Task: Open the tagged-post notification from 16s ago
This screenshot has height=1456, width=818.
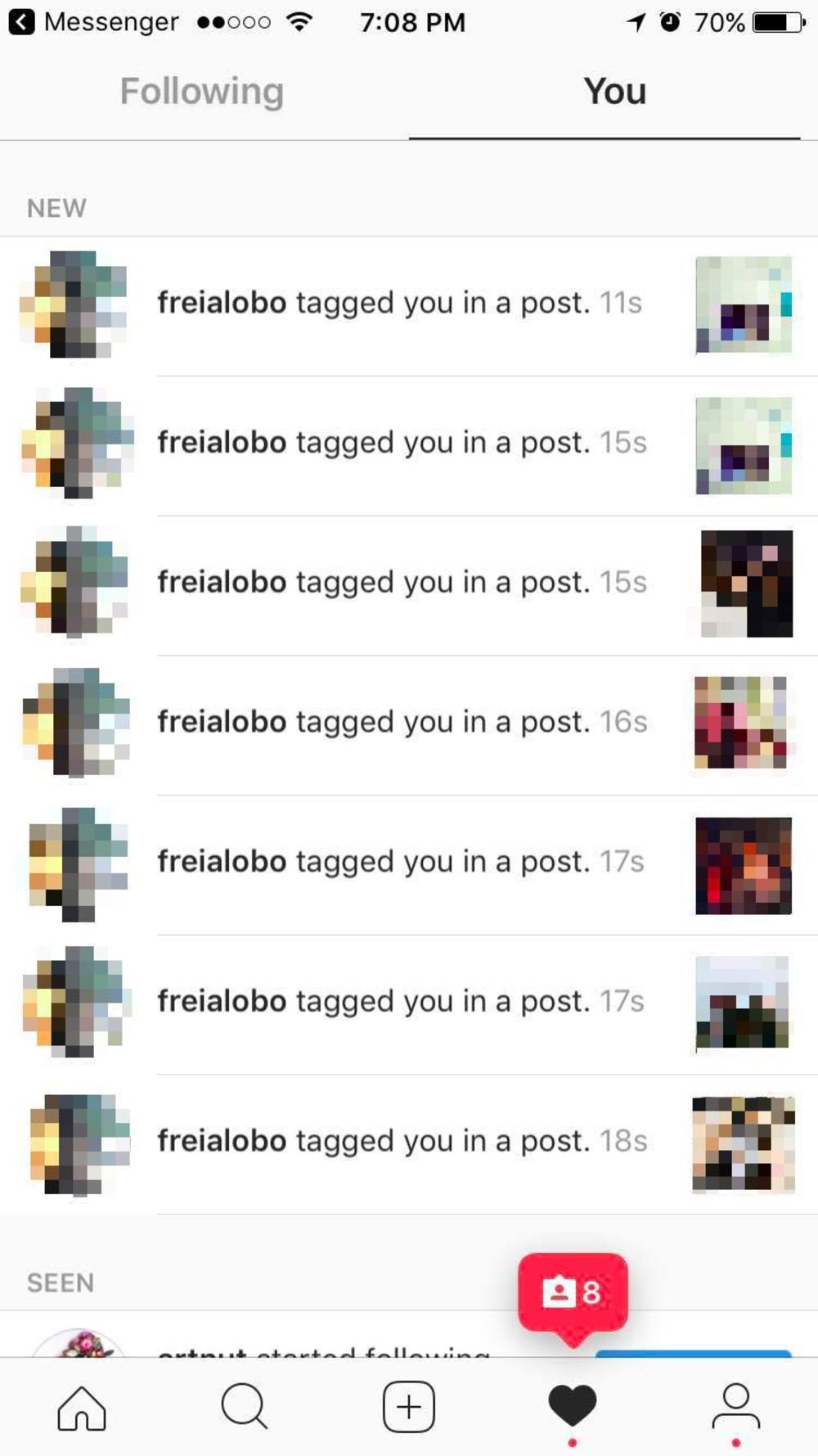Action: click(x=402, y=723)
